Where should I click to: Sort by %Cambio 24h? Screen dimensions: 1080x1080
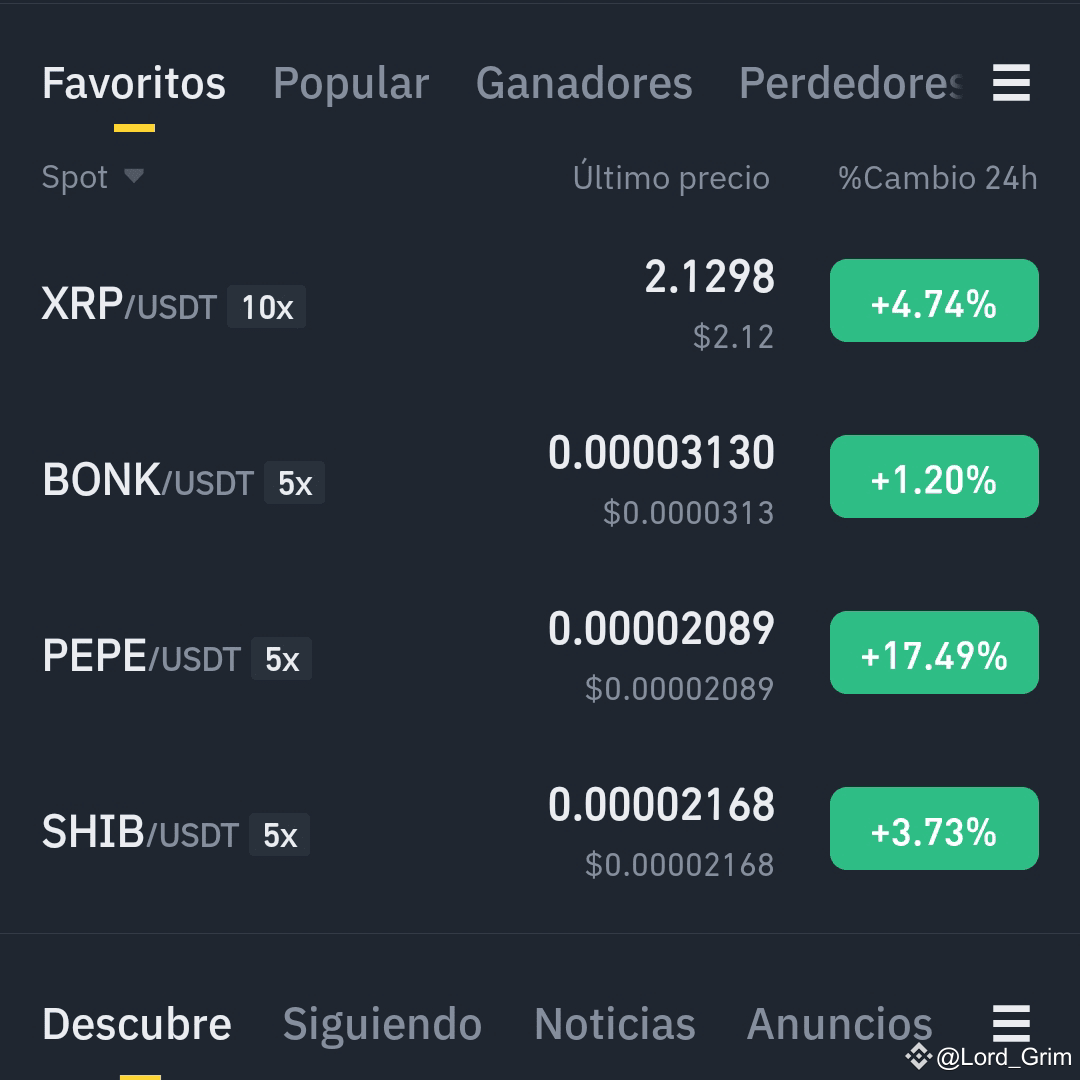coord(937,178)
